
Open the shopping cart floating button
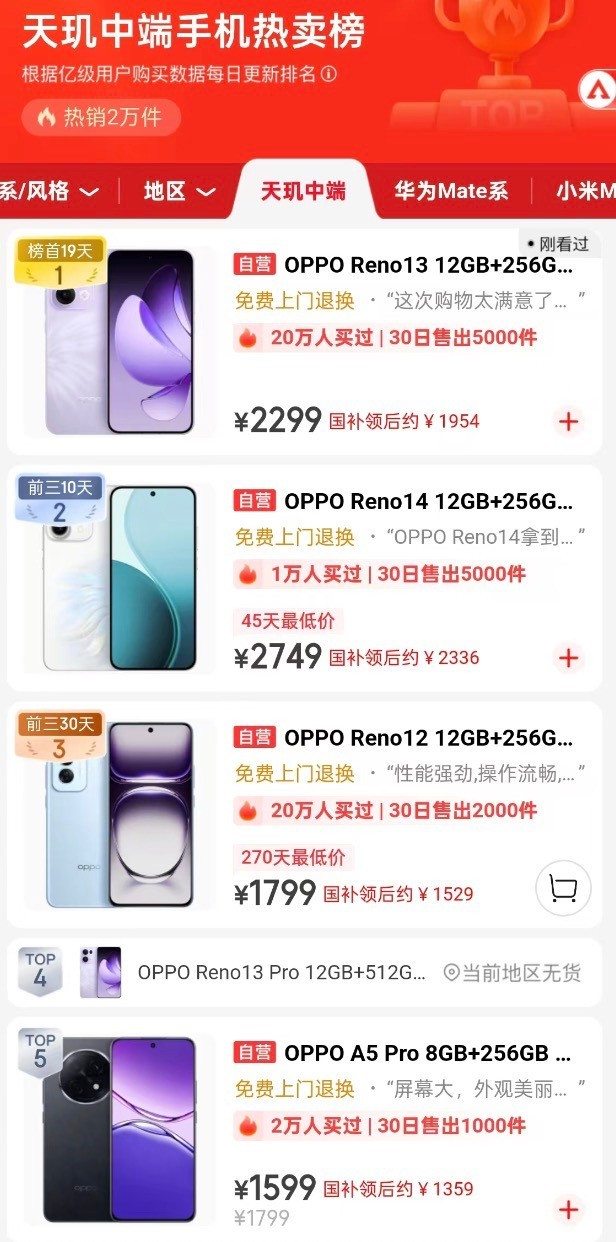(x=563, y=889)
